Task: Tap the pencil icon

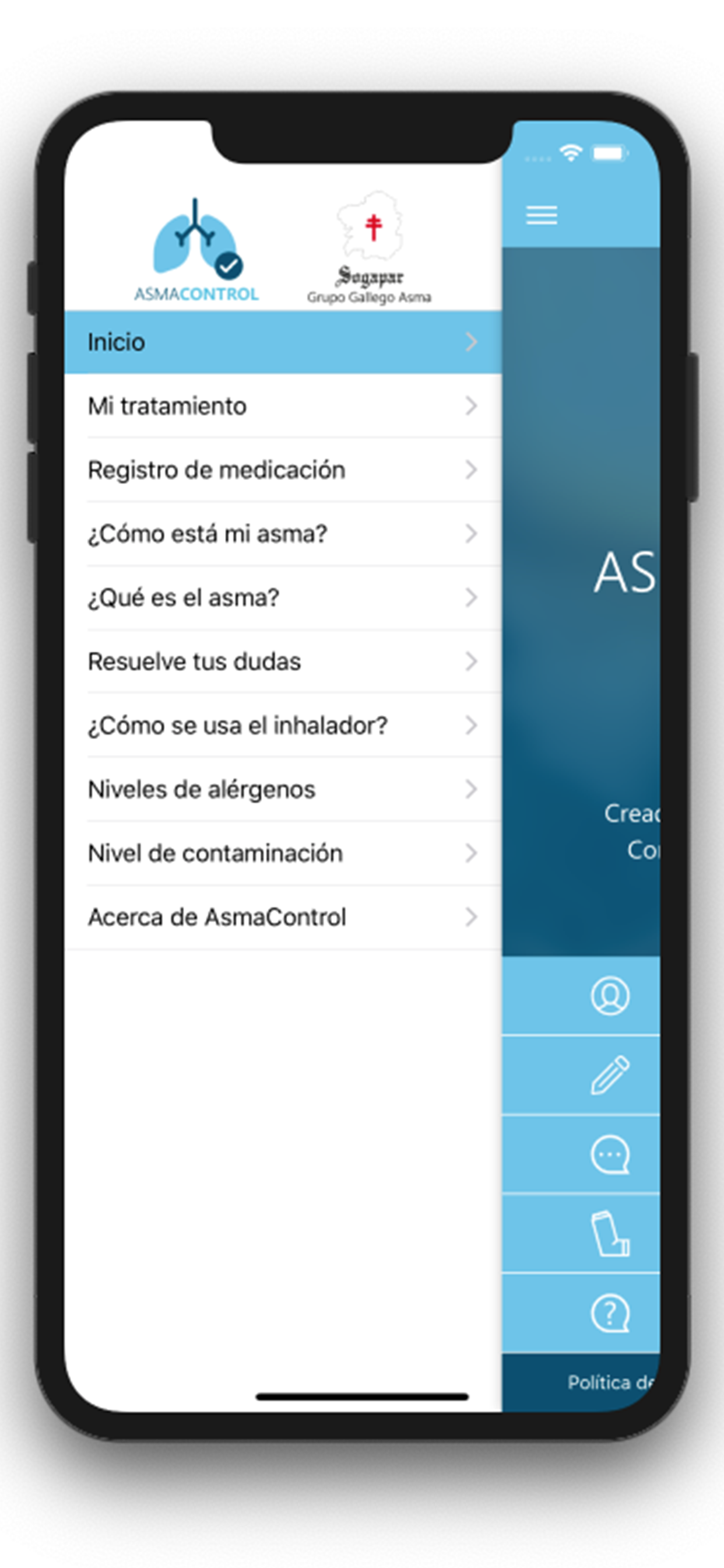Action: point(610,1075)
